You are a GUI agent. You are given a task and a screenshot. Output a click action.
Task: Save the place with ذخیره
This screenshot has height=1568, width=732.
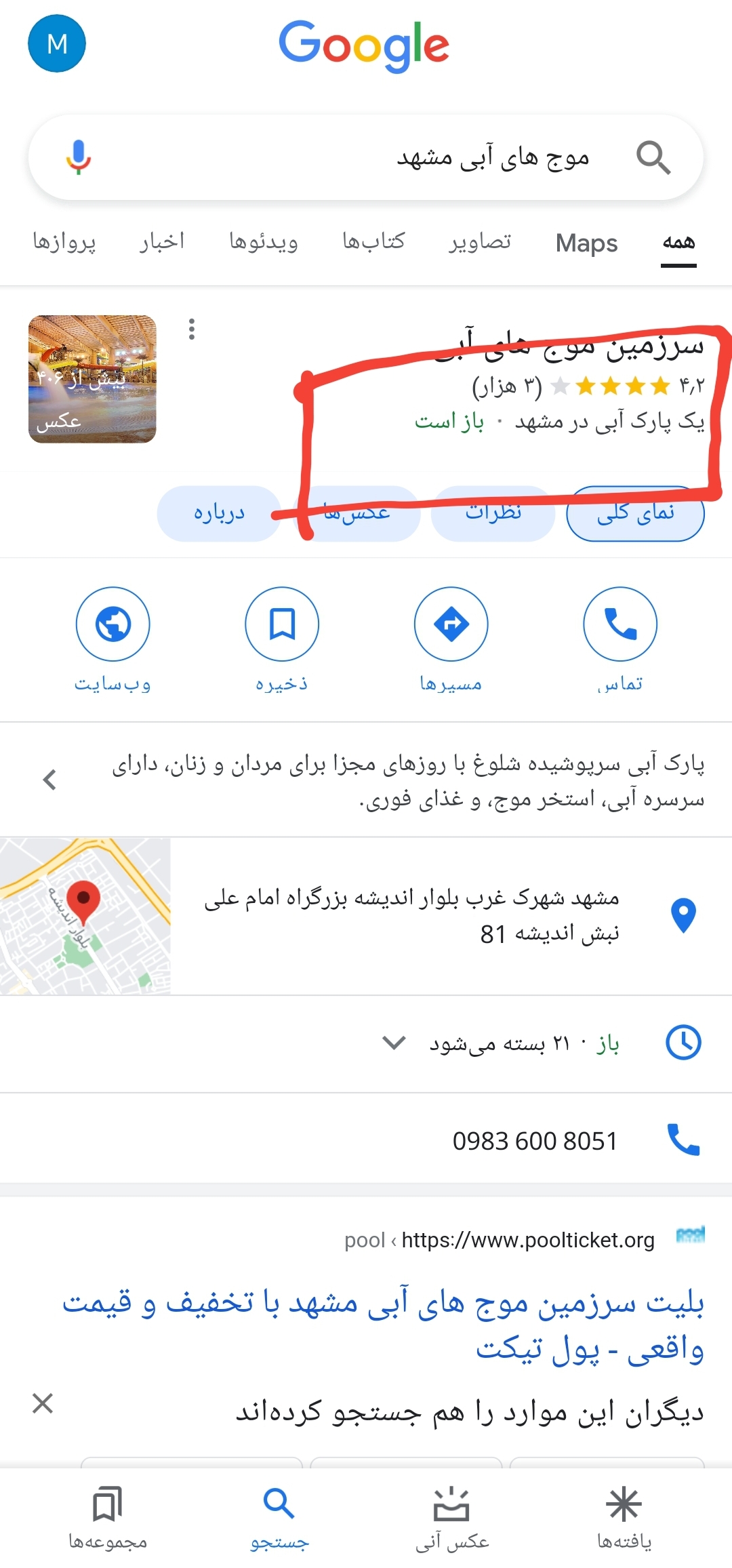282,624
